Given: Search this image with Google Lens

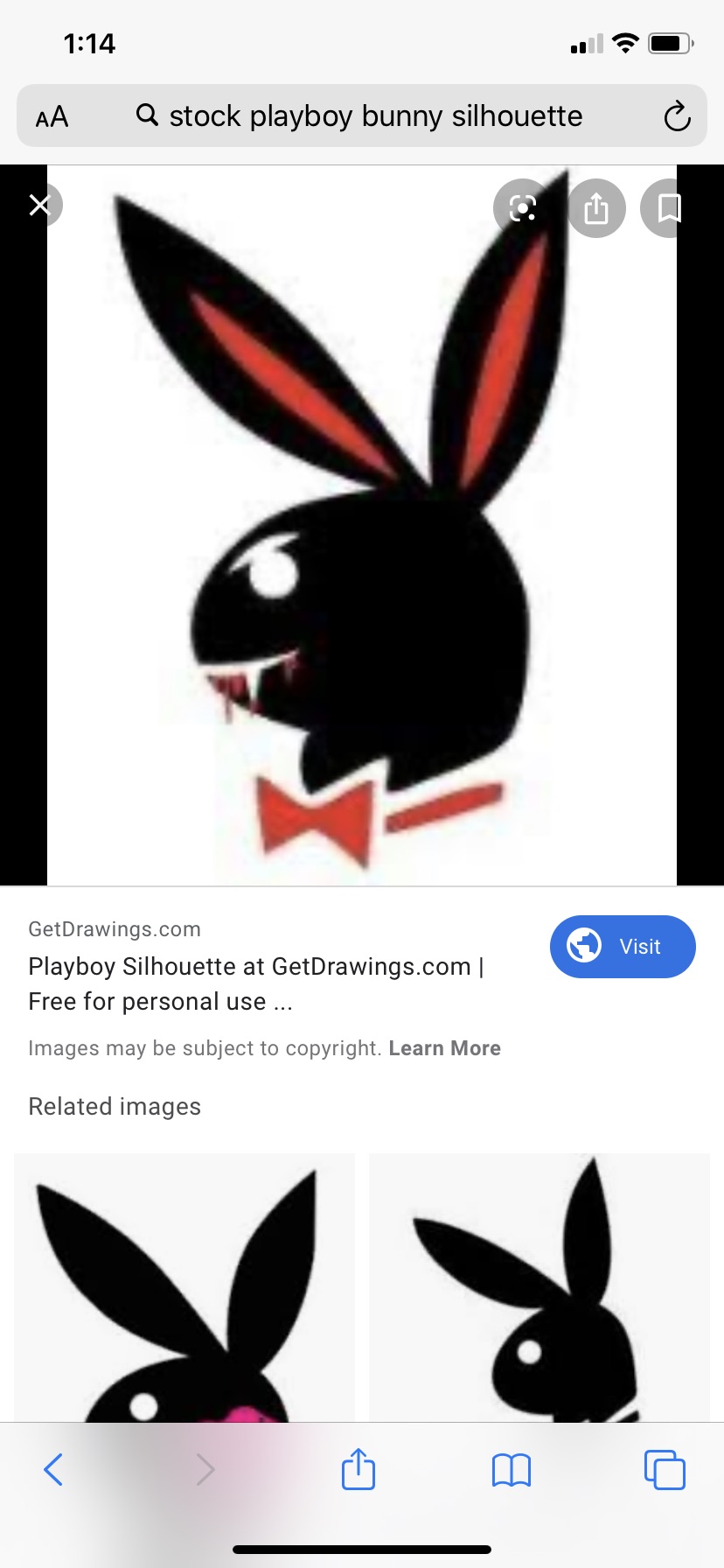Looking at the screenshot, I should click(x=522, y=208).
